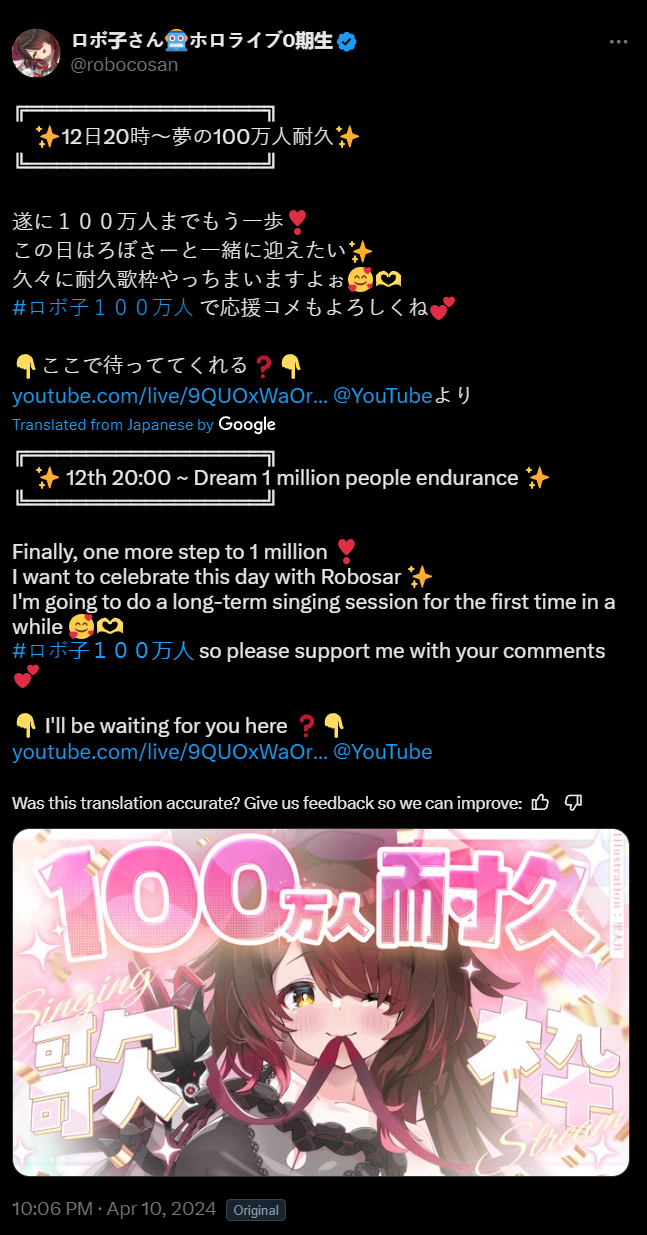Image resolution: width=647 pixels, height=1235 pixels.
Task: Show the Original tweet text
Action: pyautogui.click(x=256, y=1210)
